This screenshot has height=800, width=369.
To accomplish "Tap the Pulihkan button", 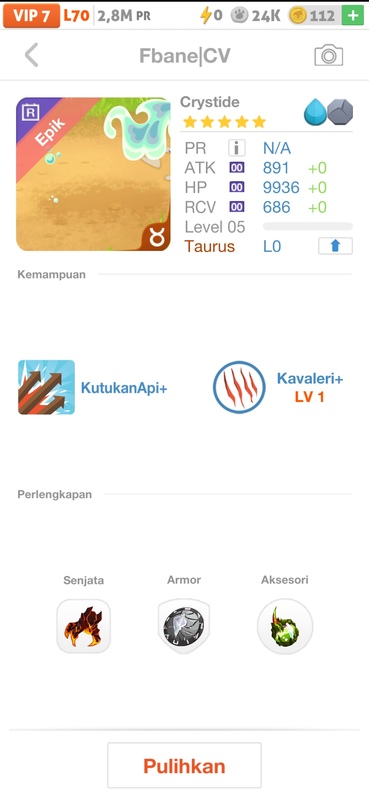I will pos(184,765).
